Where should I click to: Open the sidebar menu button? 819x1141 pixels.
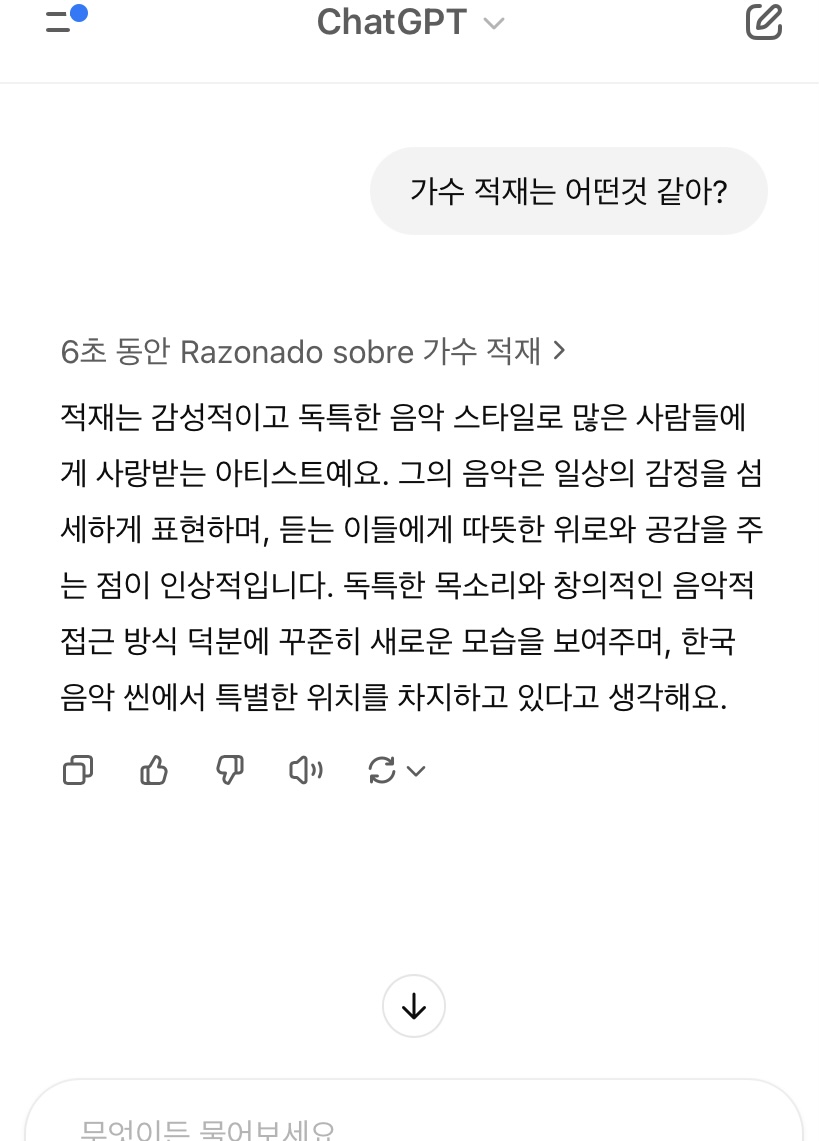65,19
